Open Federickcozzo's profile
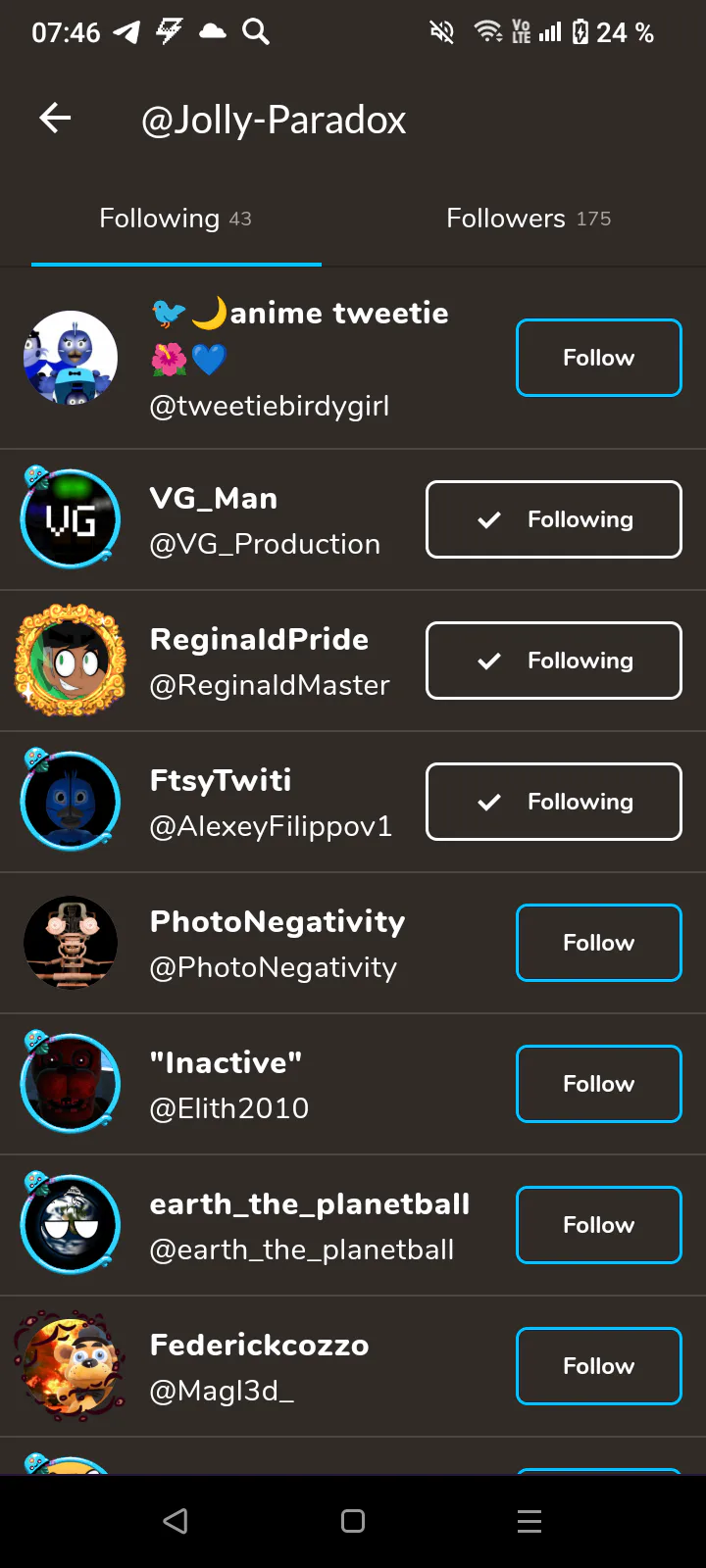The width and height of the screenshot is (706, 1568). coord(214,1367)
